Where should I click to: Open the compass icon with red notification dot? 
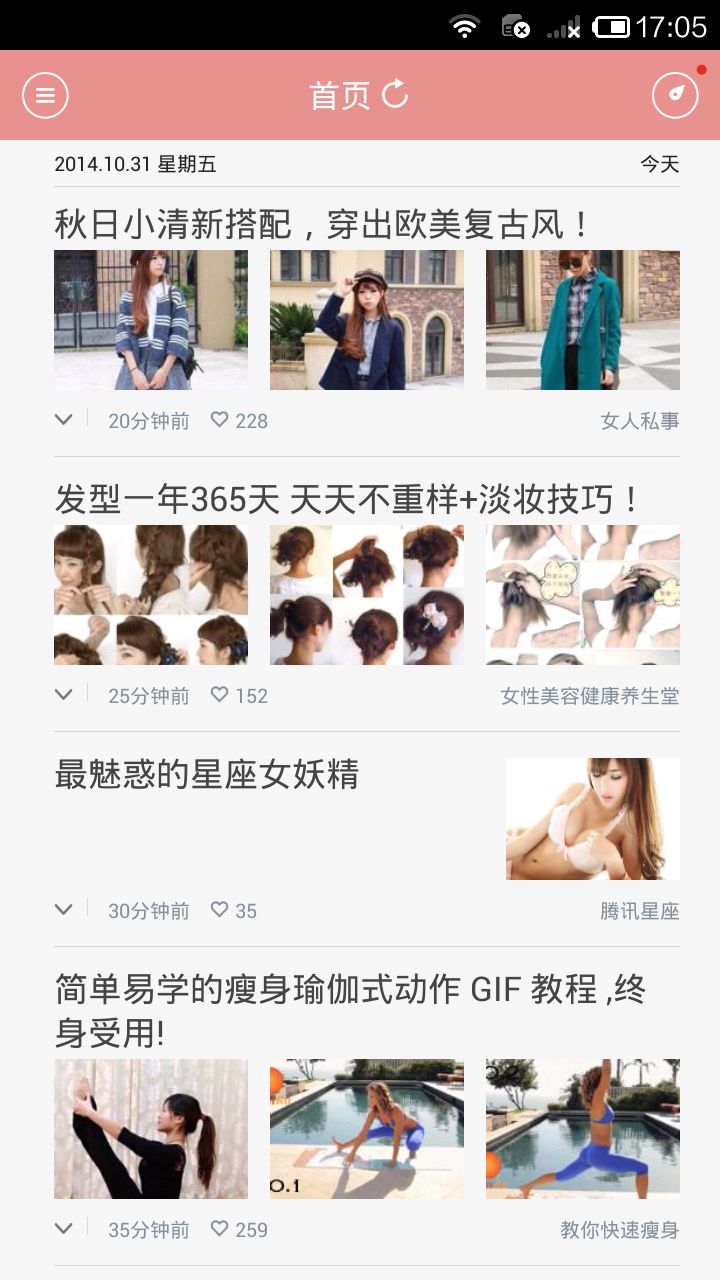tap(677, 93)
